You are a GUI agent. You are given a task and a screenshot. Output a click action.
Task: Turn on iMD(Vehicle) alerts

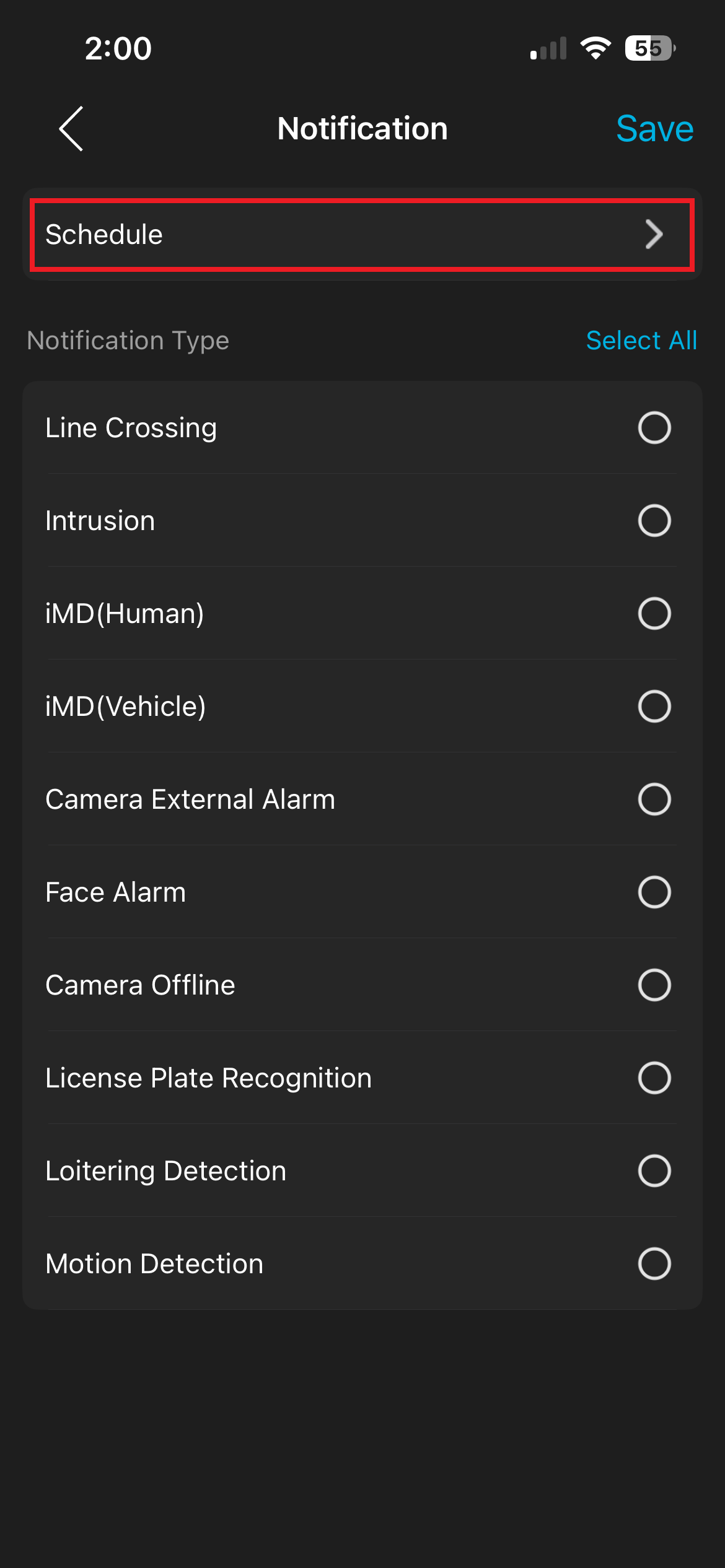pos(654,707)
